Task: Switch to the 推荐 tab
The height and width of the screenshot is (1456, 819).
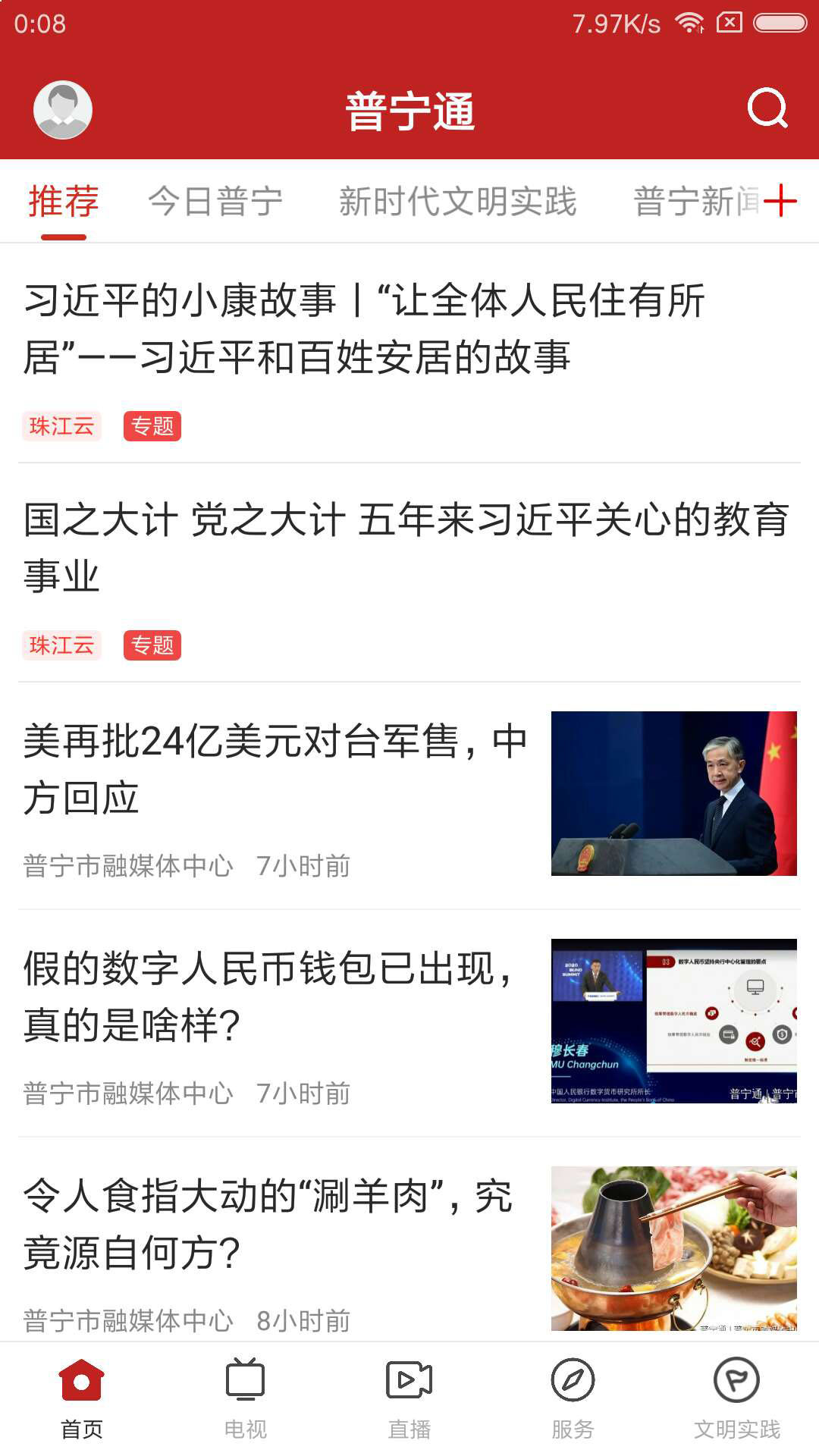Action: pyautogui.click(x=64, y=202)
